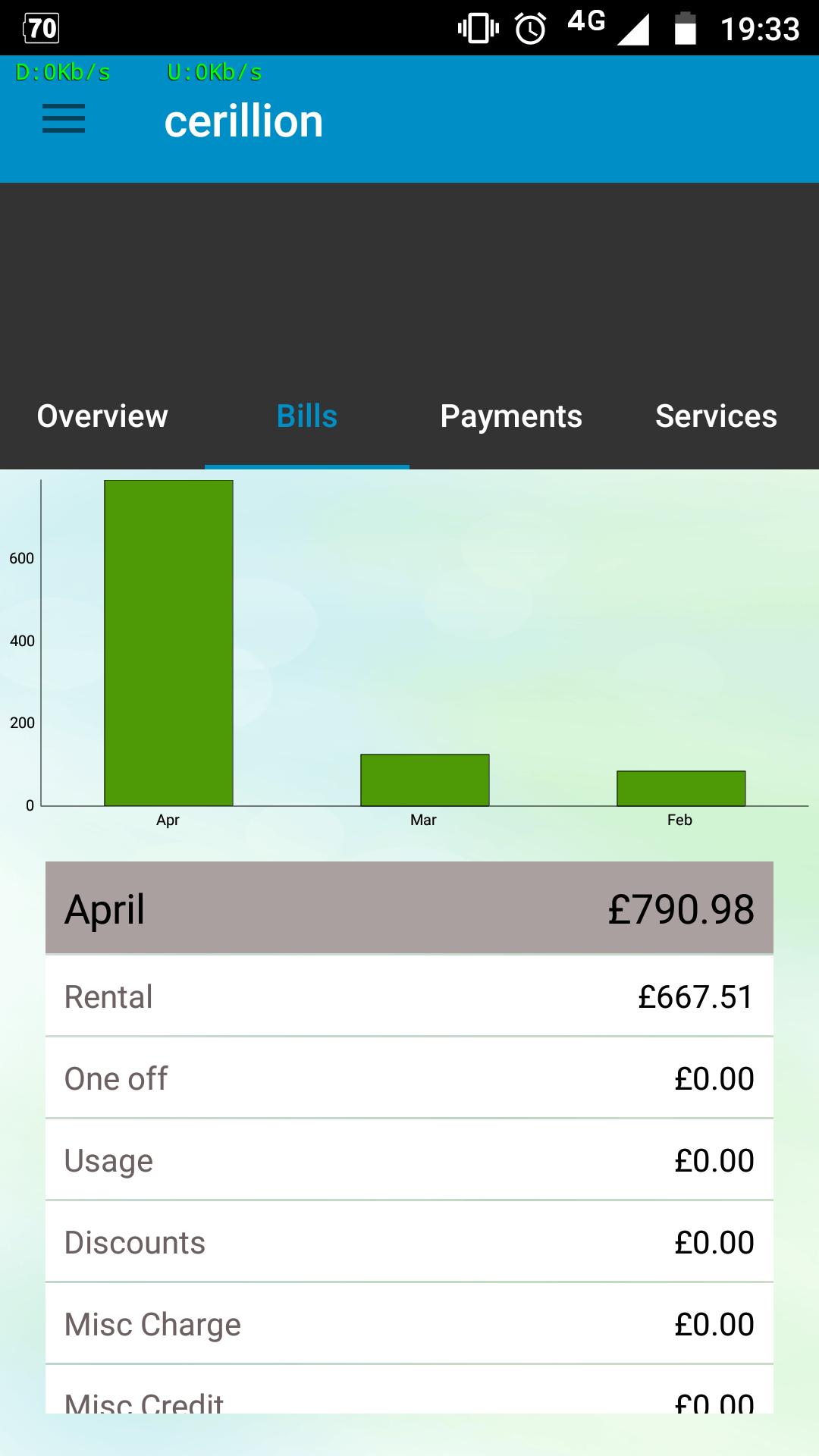The image size is (819, 1456).
Task: Open the Services tab
Action: click(716, 416)
